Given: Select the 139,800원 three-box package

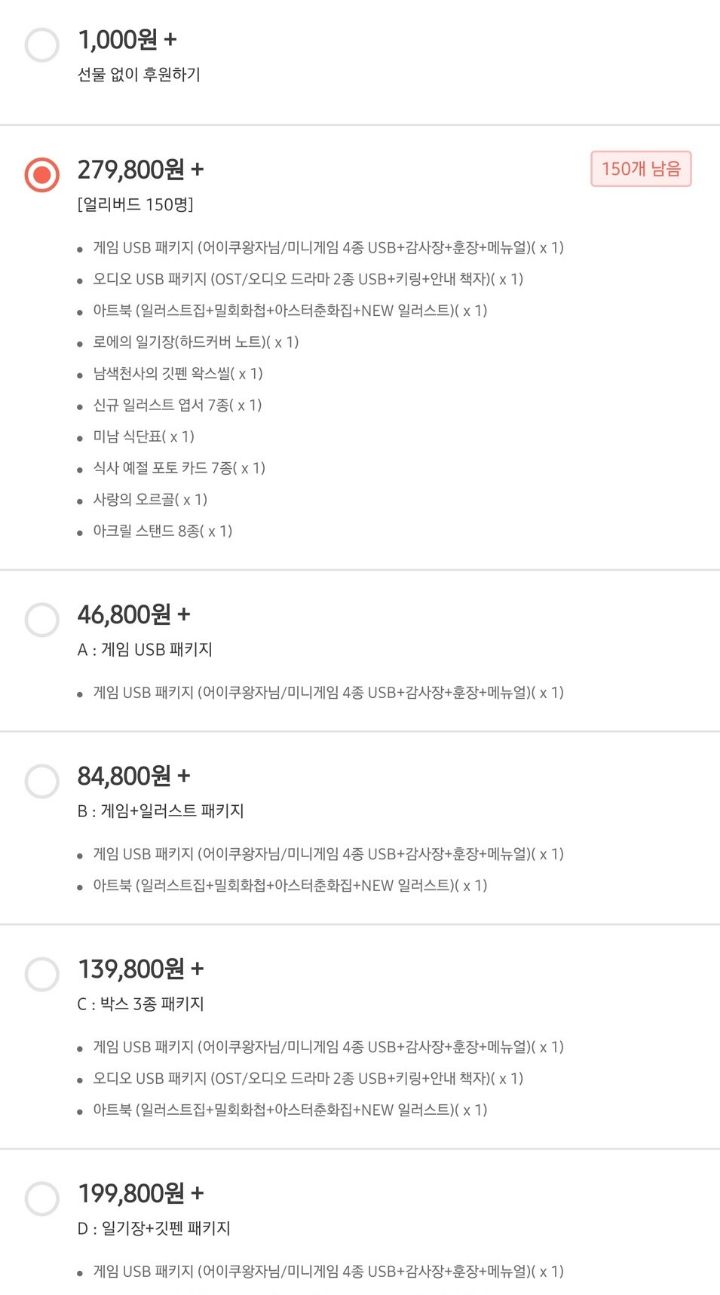Looking at the screenshot, I should (42, 974).
